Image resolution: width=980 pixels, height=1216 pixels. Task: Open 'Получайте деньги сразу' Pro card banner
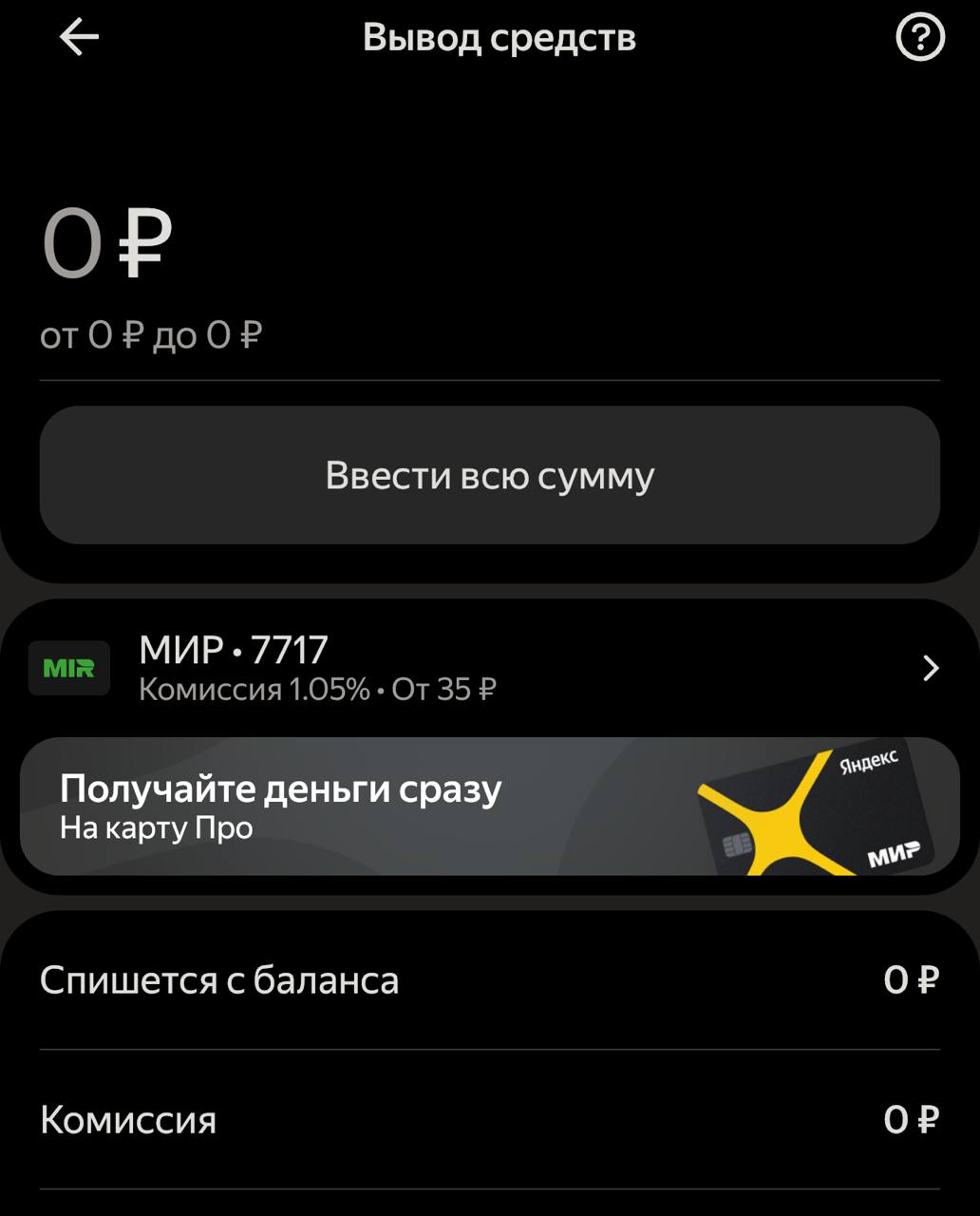(490, 807)
